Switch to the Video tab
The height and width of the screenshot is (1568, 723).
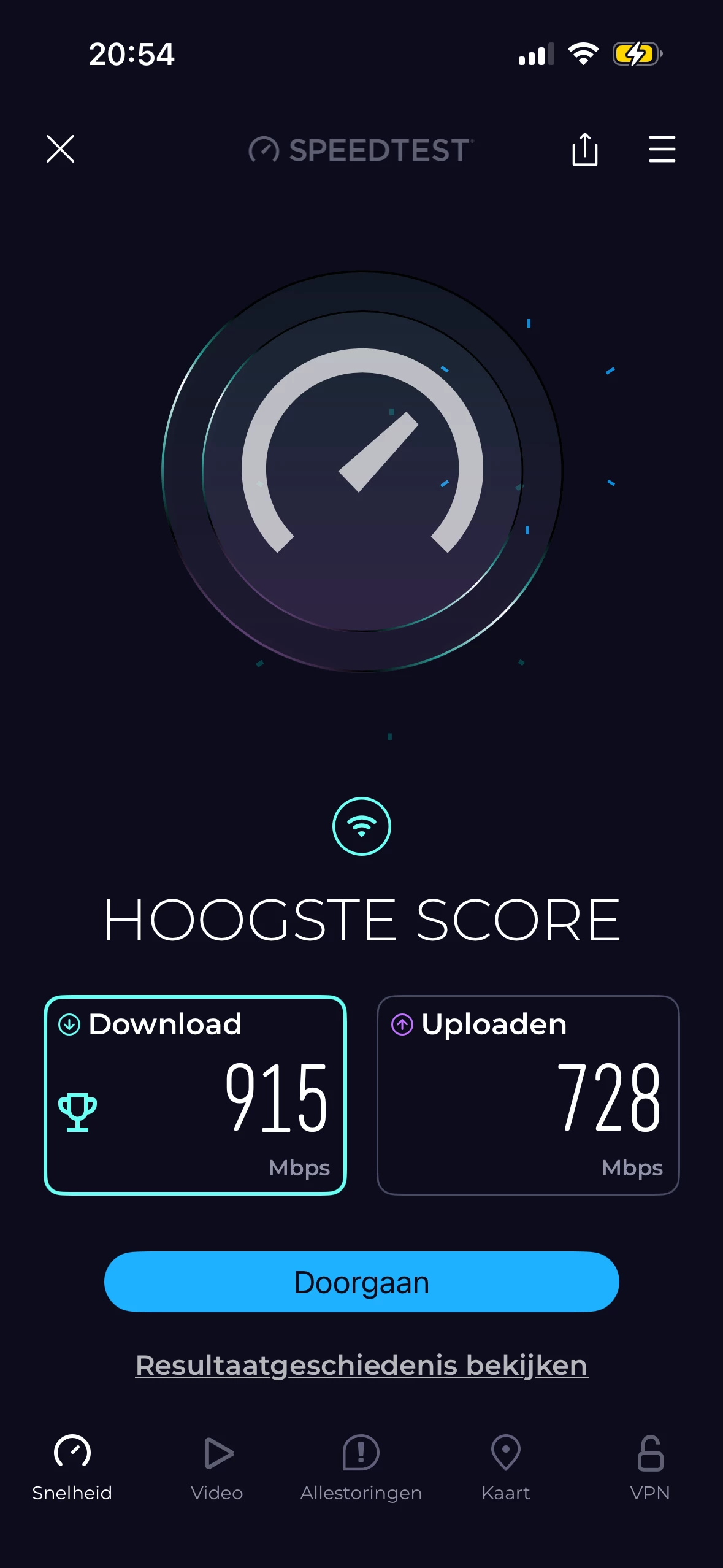click(217, 1466)
